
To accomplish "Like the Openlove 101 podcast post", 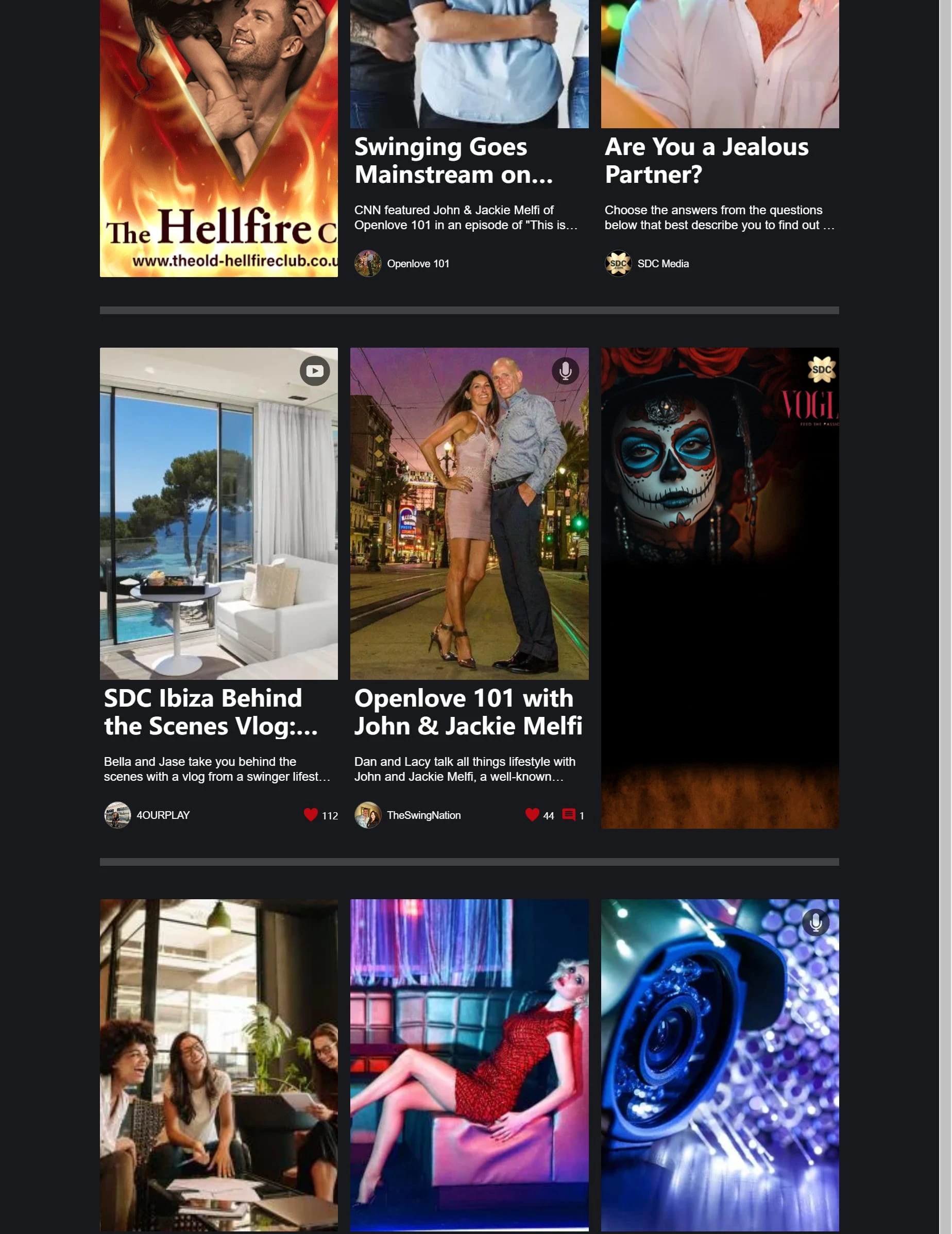I will pyautogui.click(x=532, y=815).
